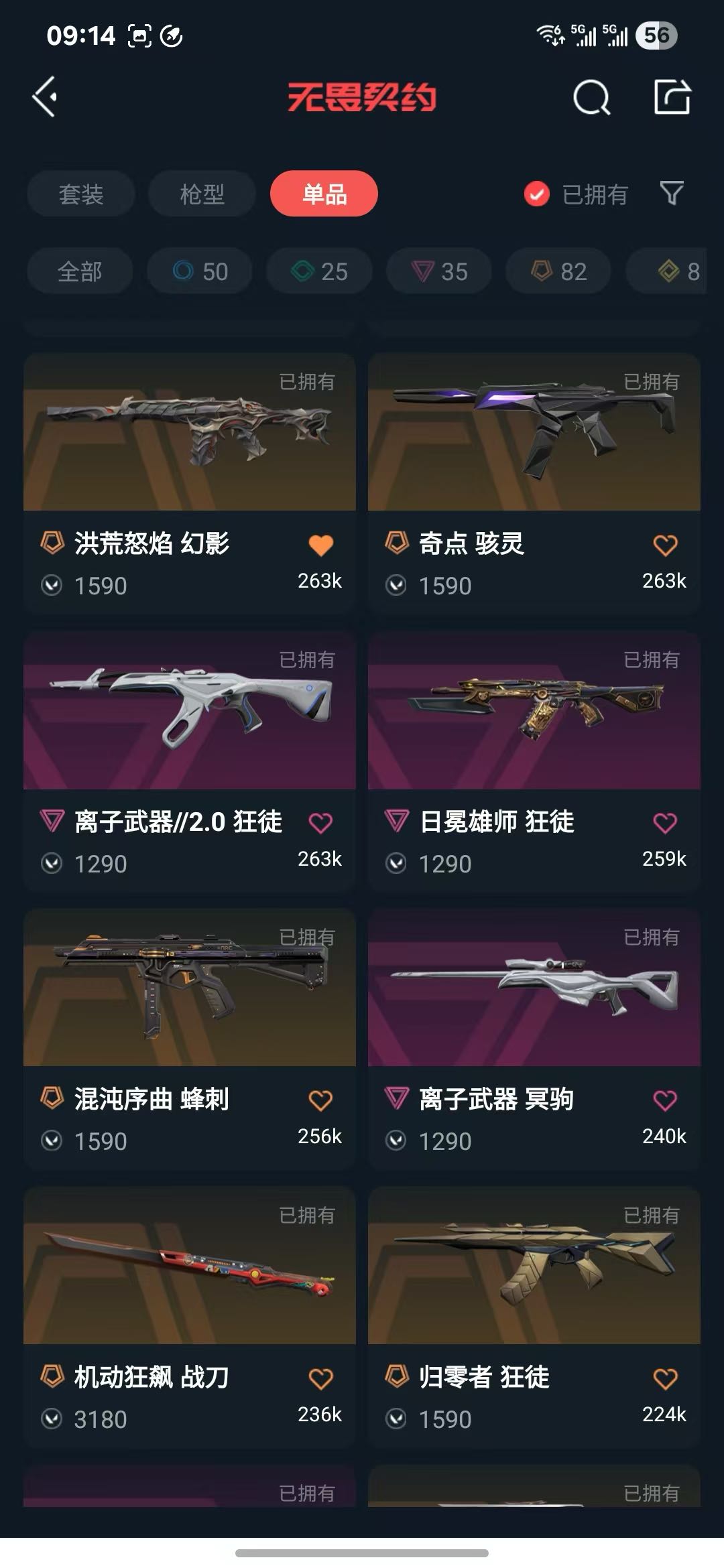This screenshot has height=1568, width=724.
Task: Open the 机动狂飙 战刀 card
Action: coord(190,1317)
